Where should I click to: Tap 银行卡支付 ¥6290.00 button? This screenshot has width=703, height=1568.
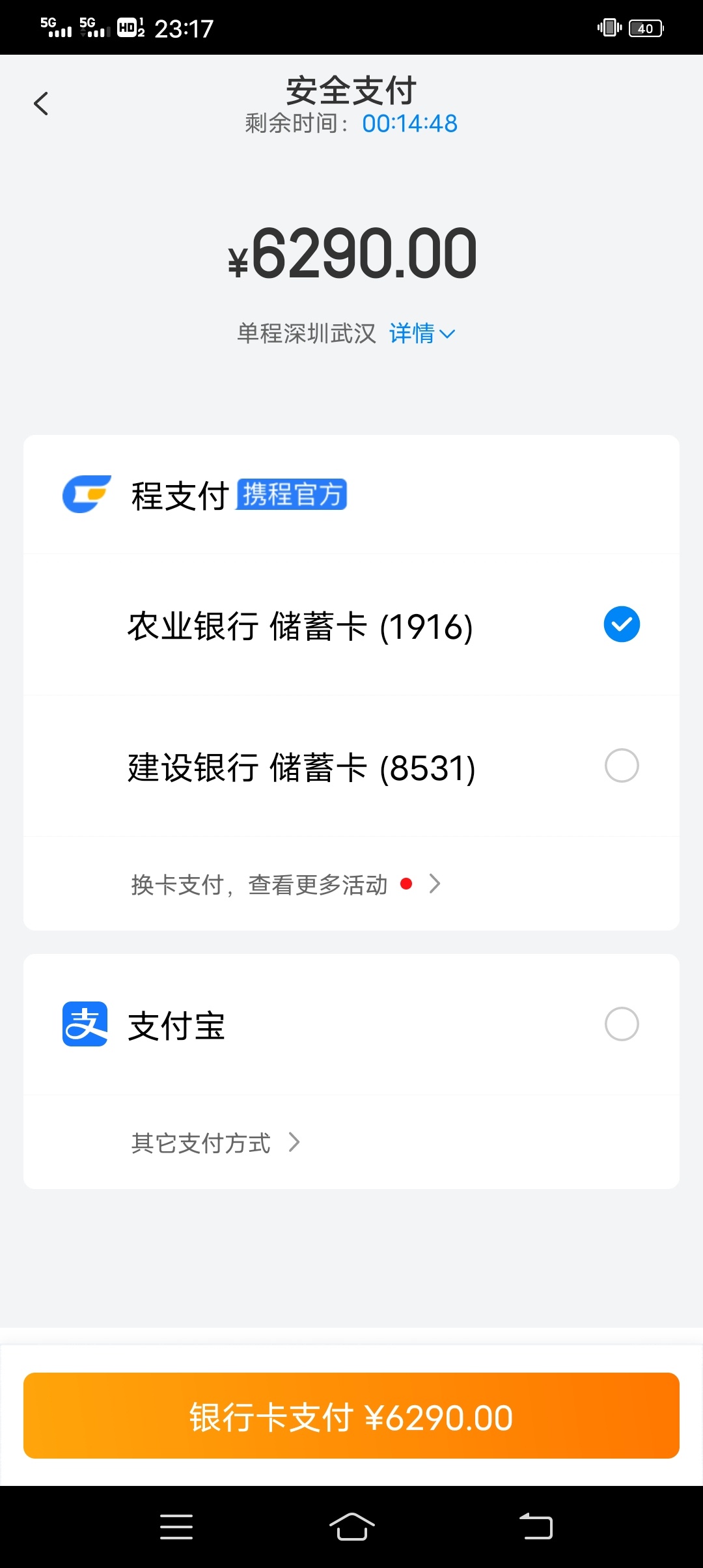click(x=351, y=1416)
